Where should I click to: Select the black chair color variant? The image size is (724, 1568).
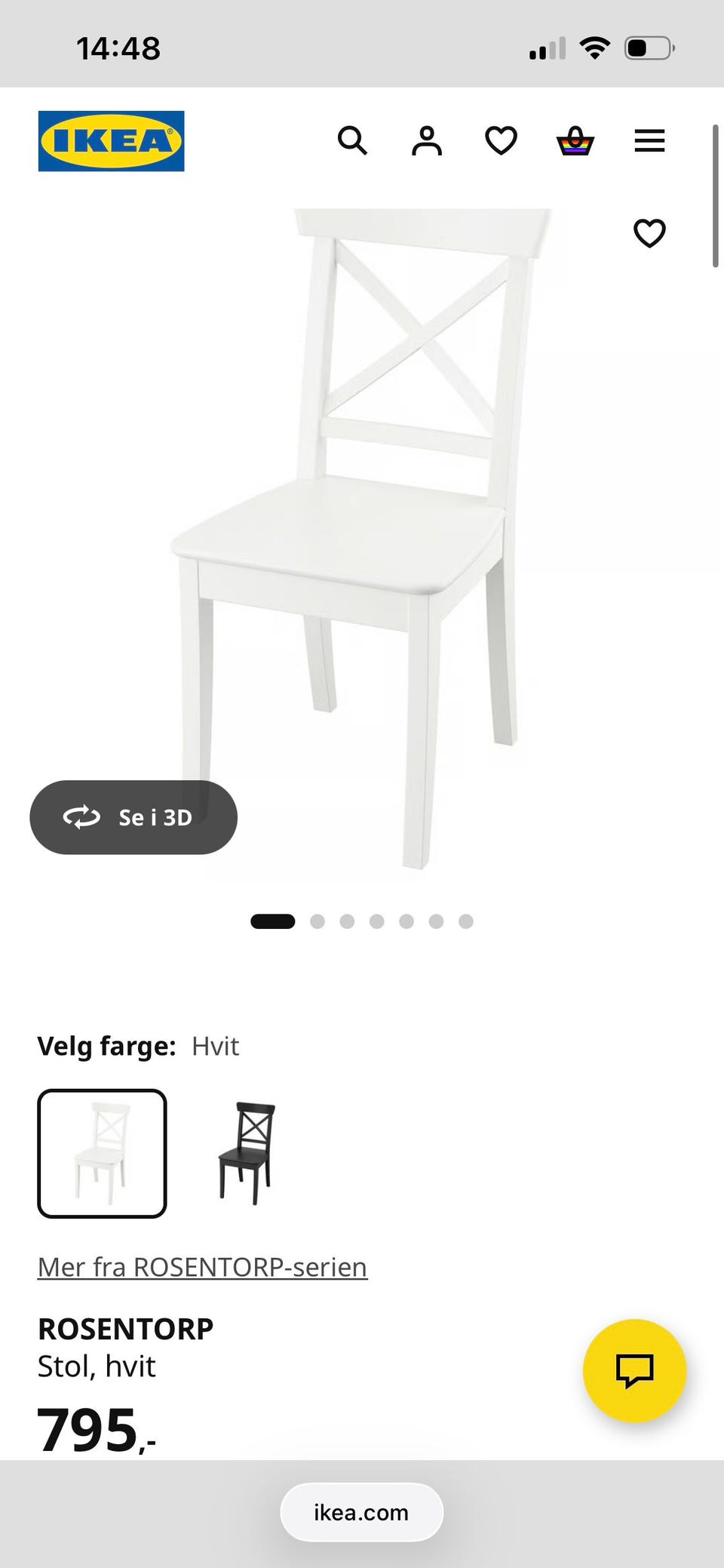247,1153
